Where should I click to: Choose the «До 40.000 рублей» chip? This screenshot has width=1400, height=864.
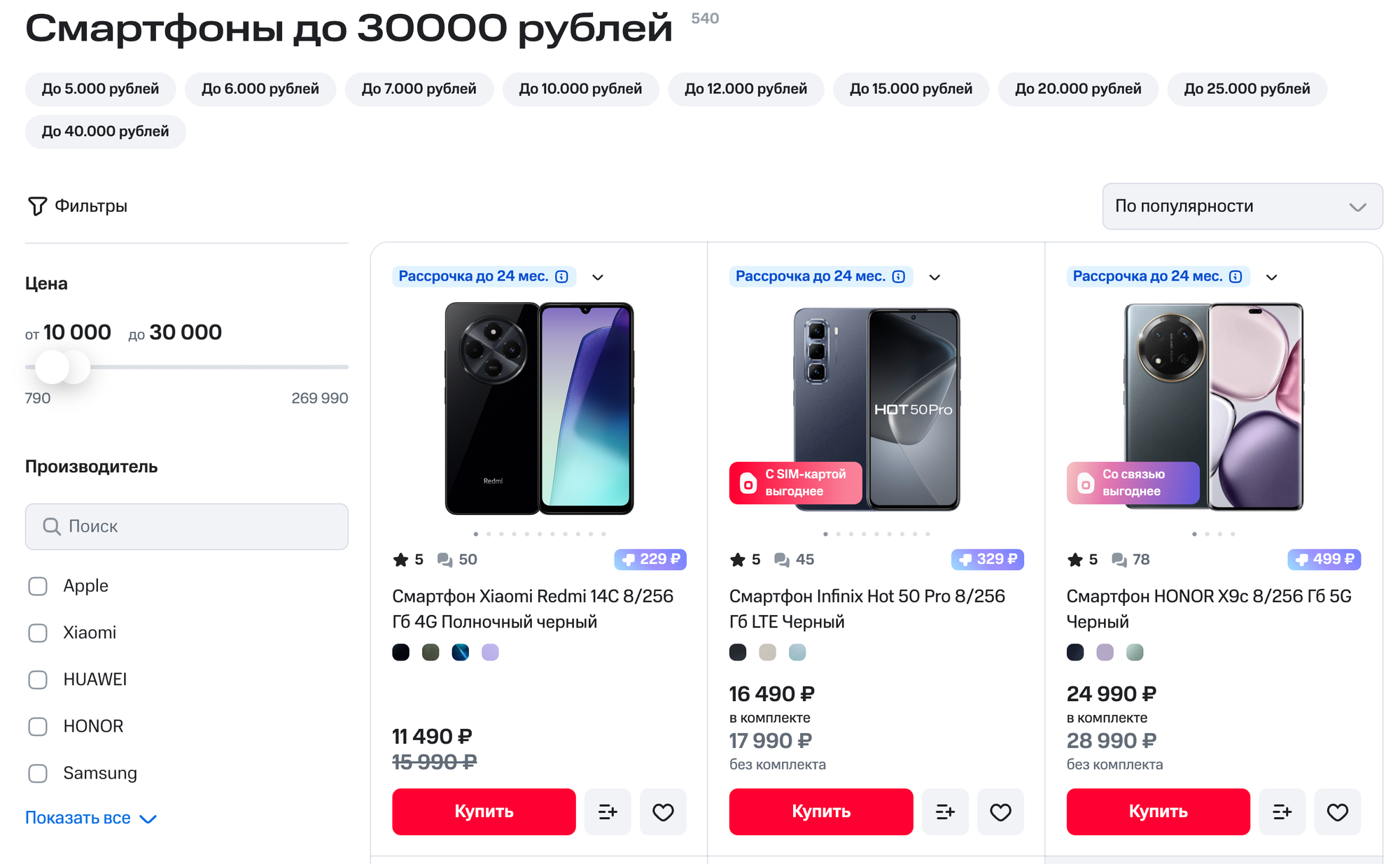coord(105,132)
